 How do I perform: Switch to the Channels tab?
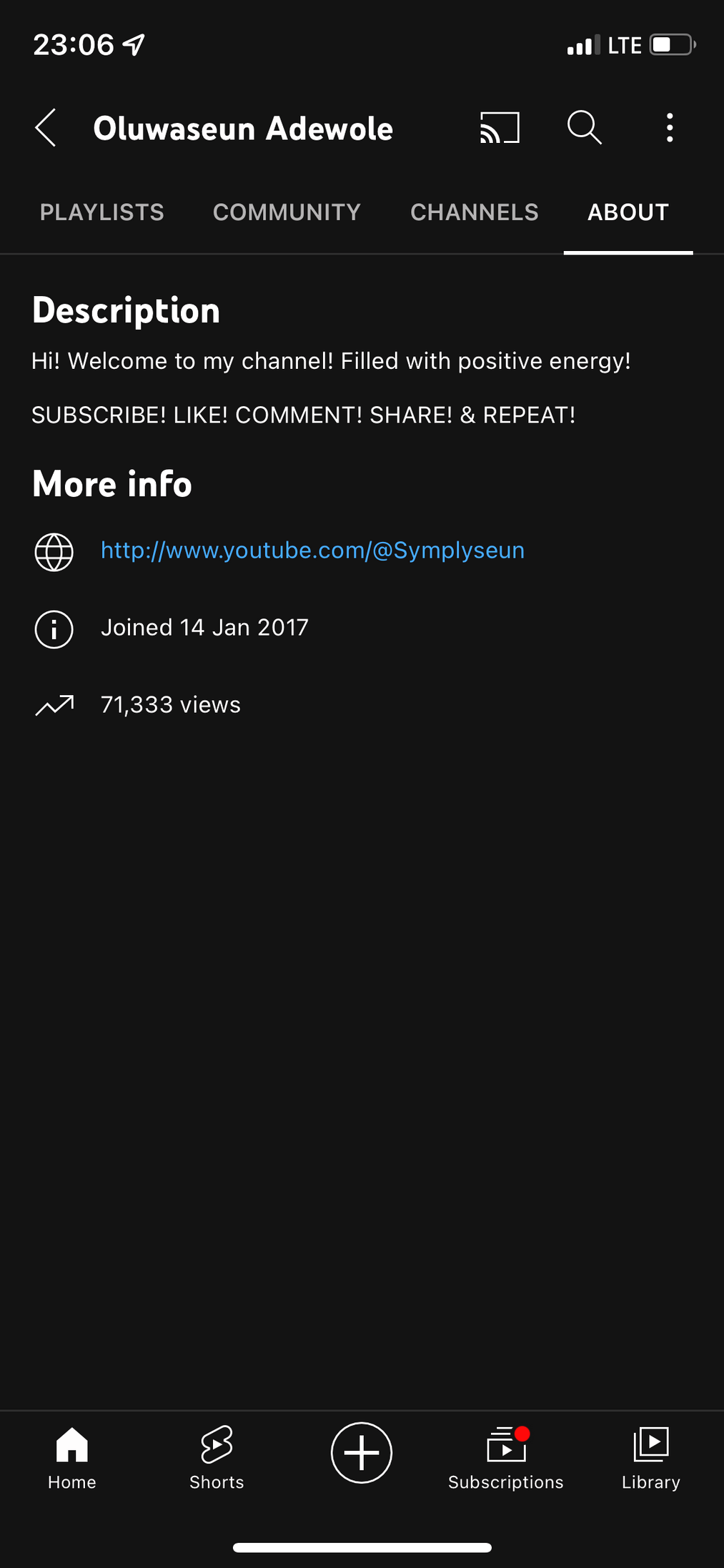click(474, 212)
